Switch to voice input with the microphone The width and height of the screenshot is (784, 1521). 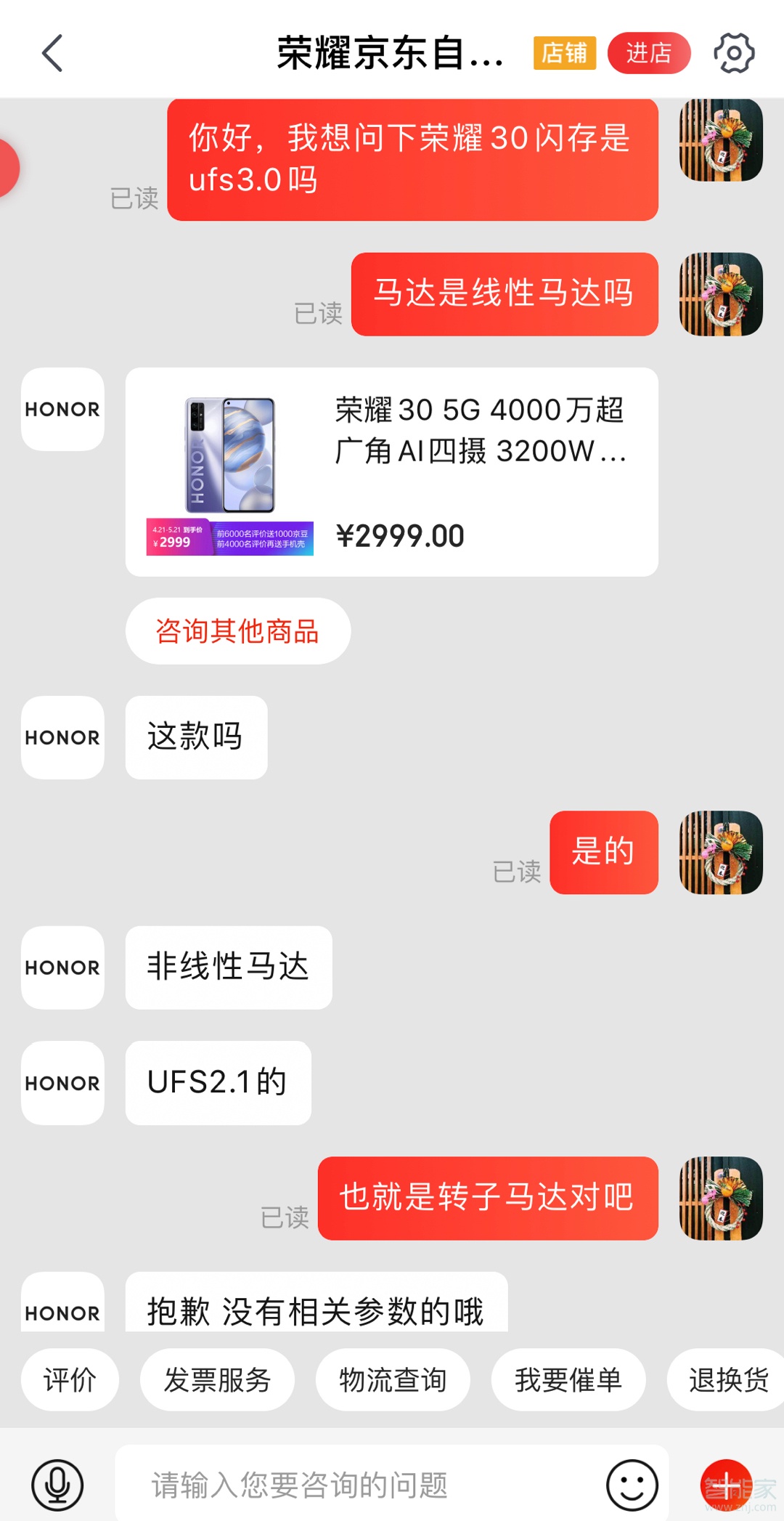tap(57, 1485)
